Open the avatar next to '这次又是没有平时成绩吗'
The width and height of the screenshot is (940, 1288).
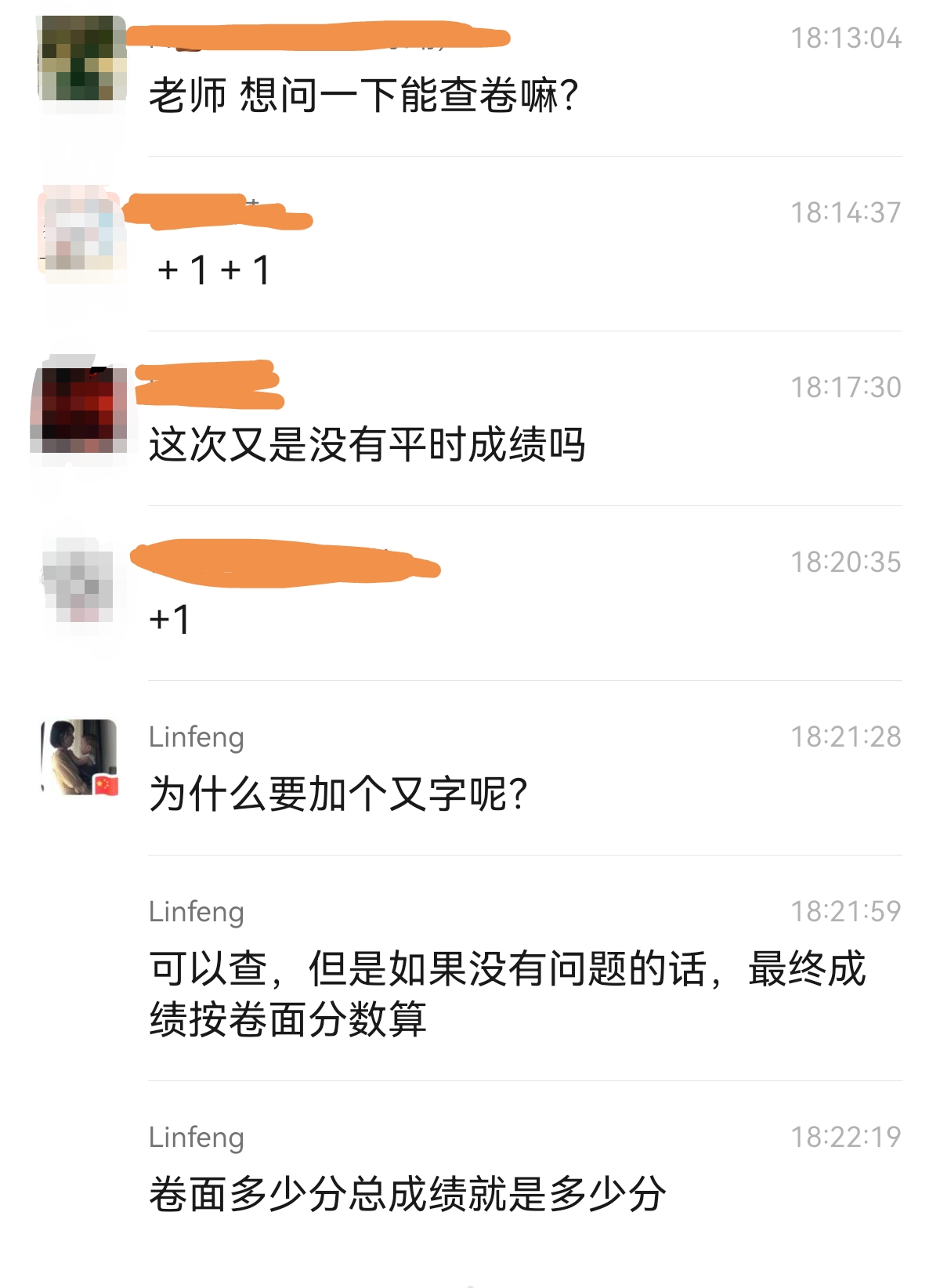(79, 409)
